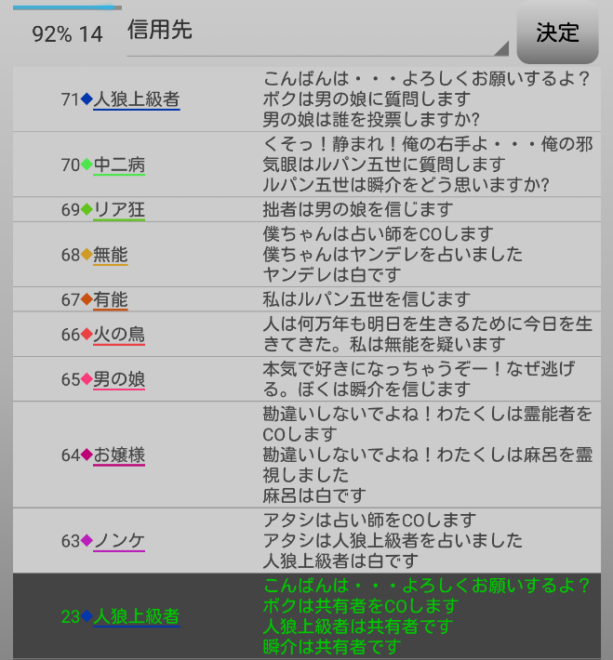Select player 69 リア狂
613x660 pixels.
click(118, 209)
